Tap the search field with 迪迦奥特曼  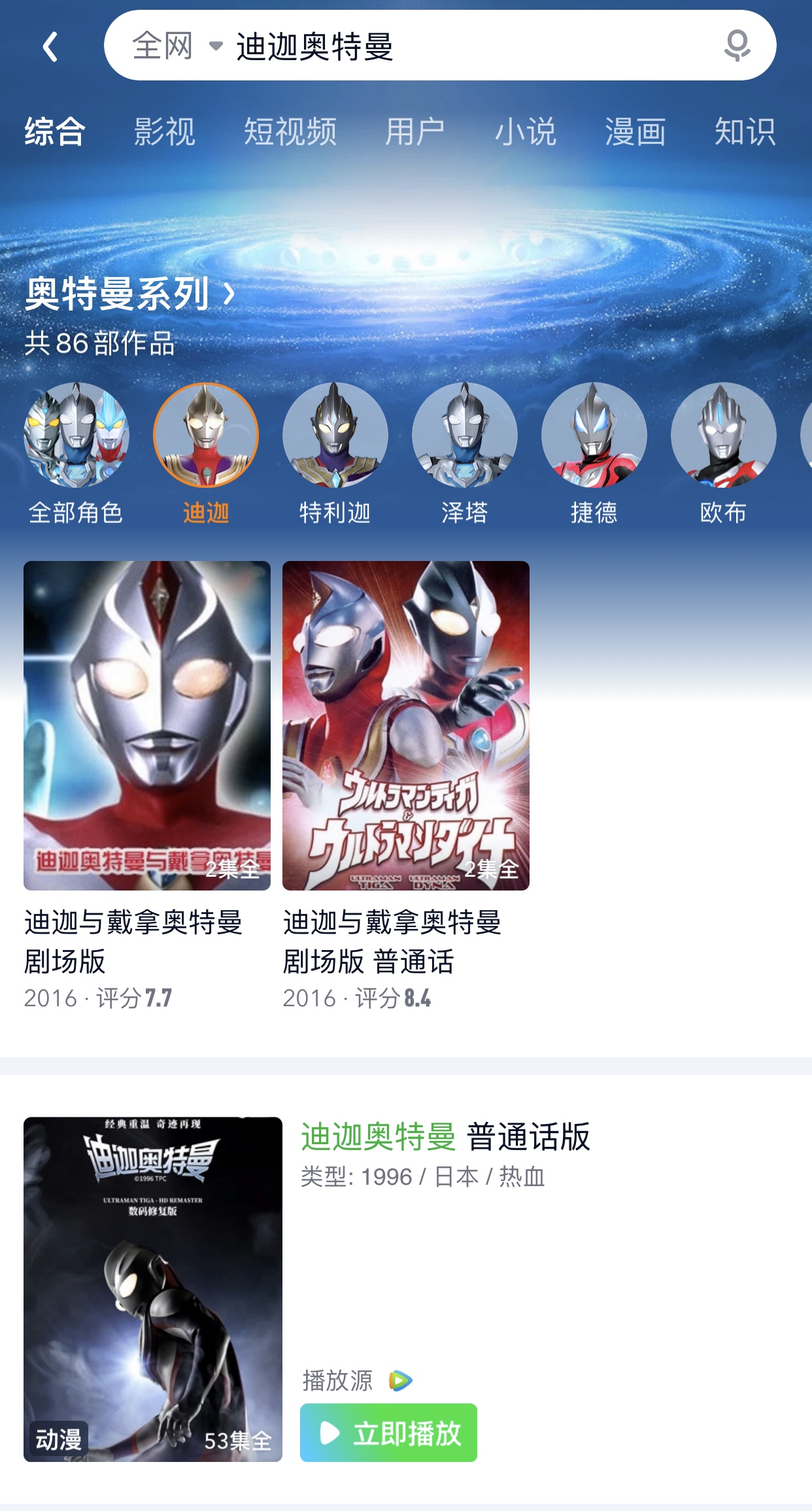[458, 46]
